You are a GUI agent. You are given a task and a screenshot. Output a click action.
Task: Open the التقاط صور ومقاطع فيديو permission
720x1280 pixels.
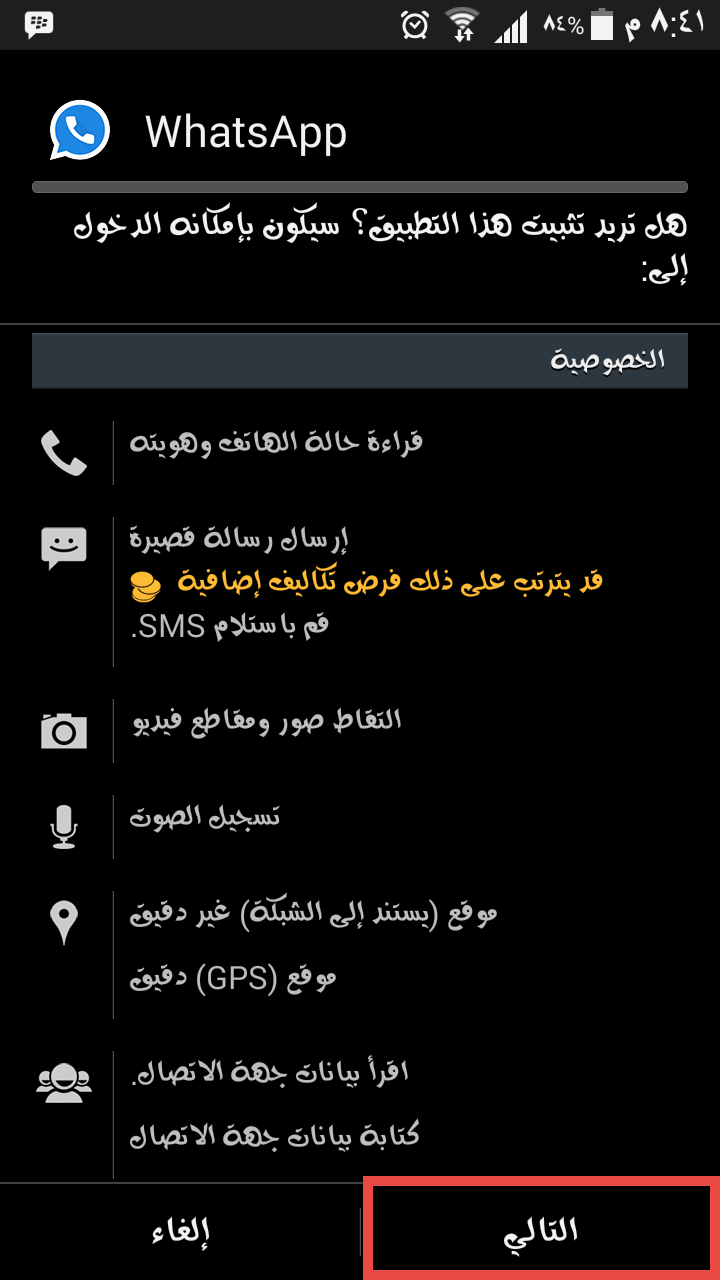(267, 720)
